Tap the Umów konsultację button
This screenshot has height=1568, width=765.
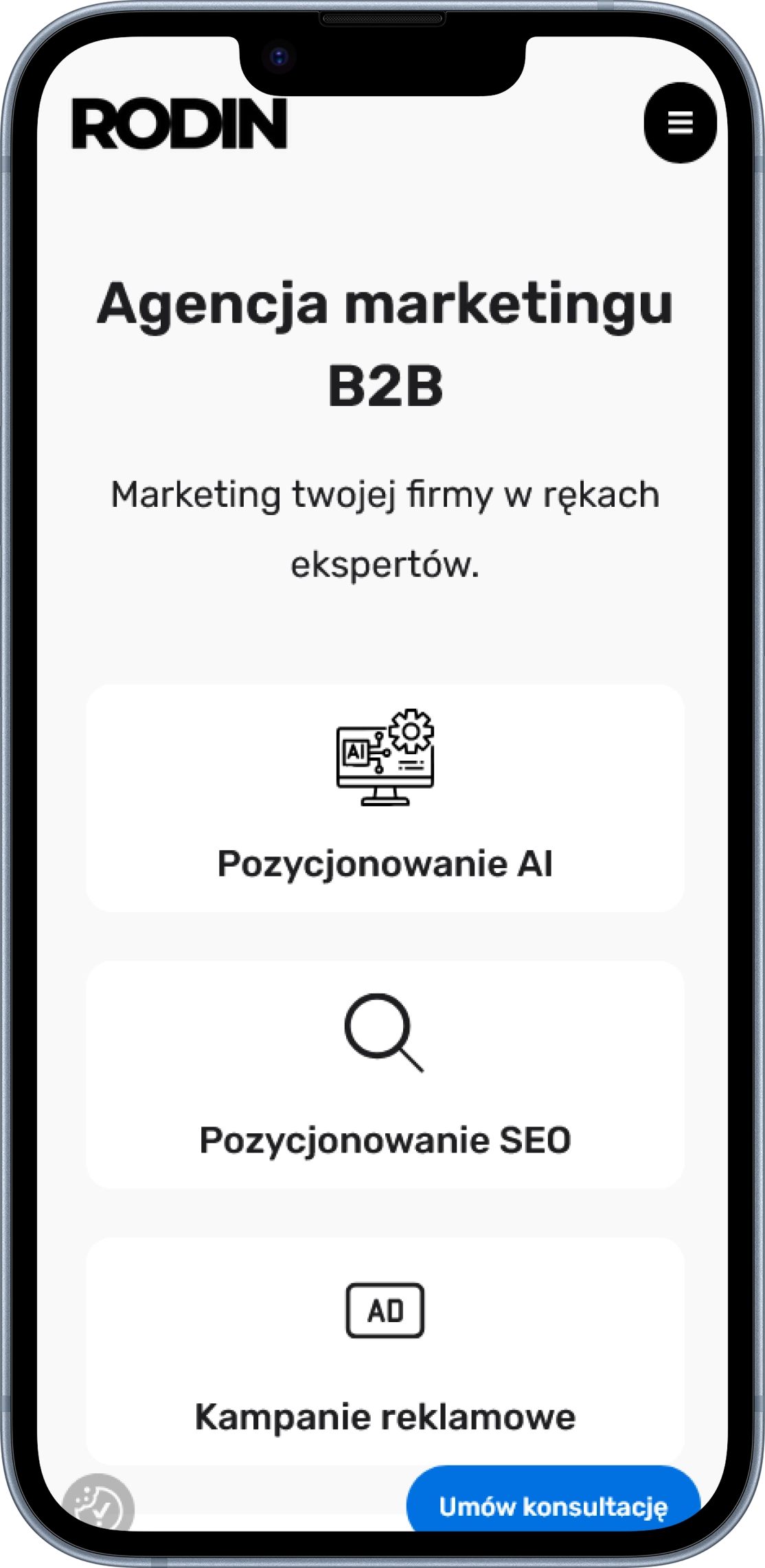553,1506
